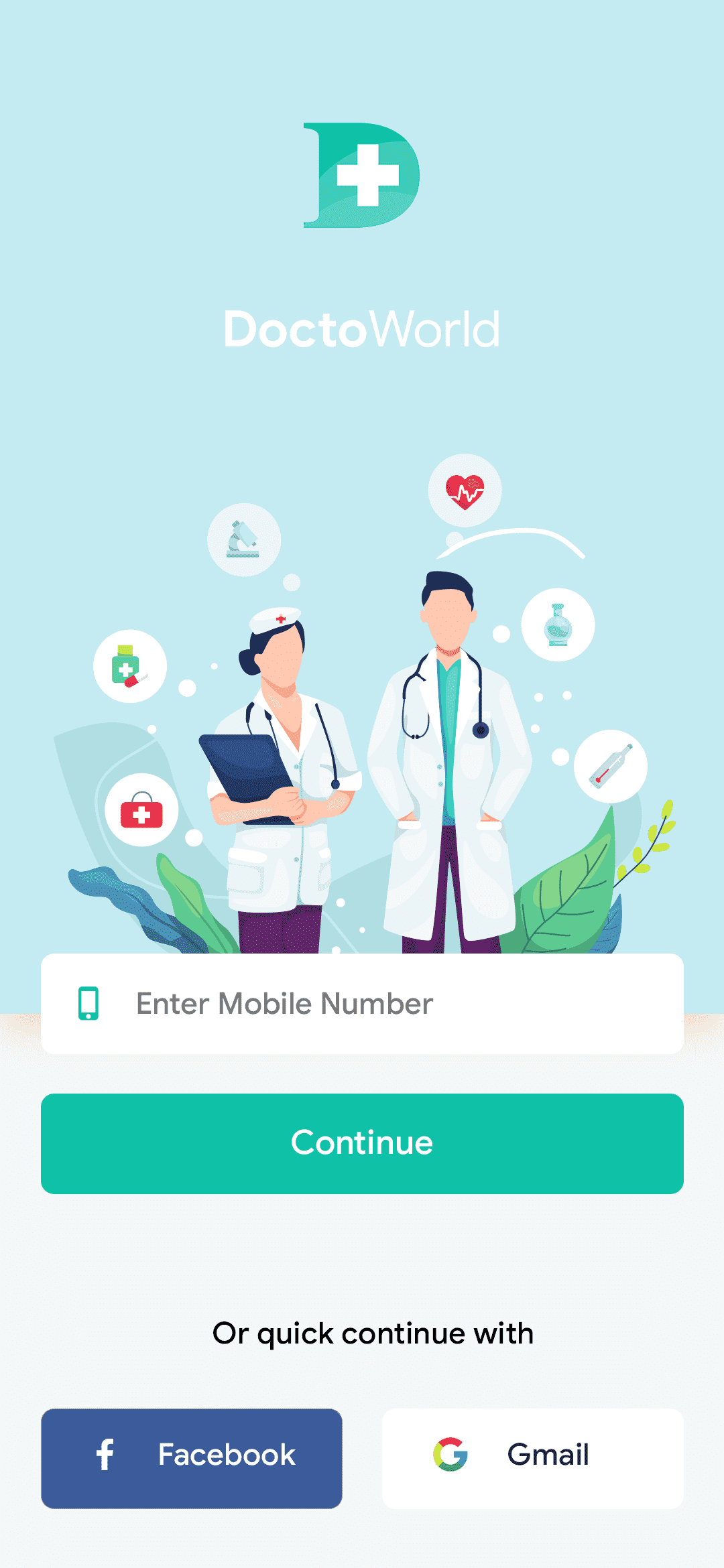This screenshot has width=724, height=1568.
Task: Continue with Facebook
Action: [192, 1458]
